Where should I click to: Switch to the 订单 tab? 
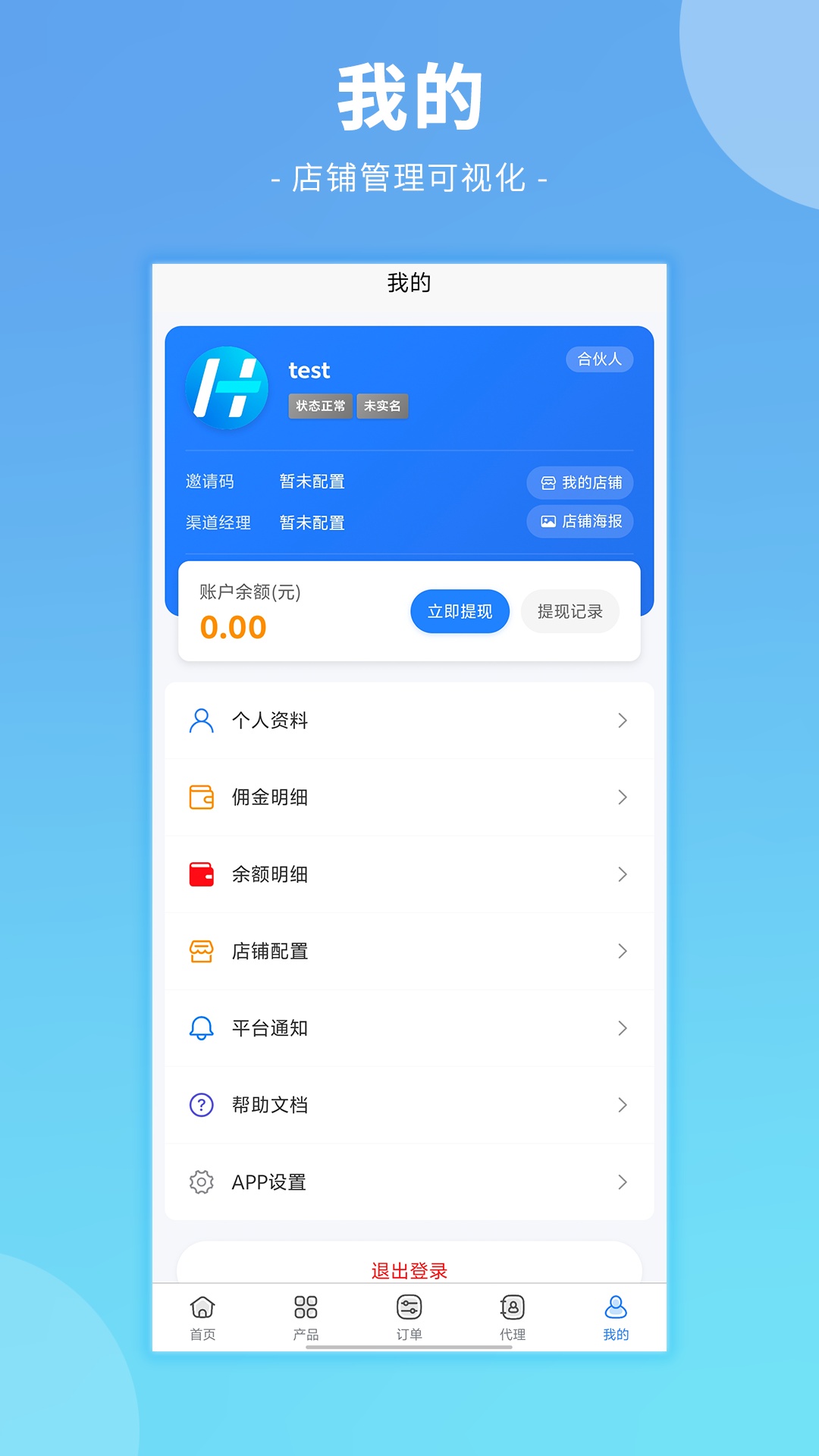[409, 1318]
